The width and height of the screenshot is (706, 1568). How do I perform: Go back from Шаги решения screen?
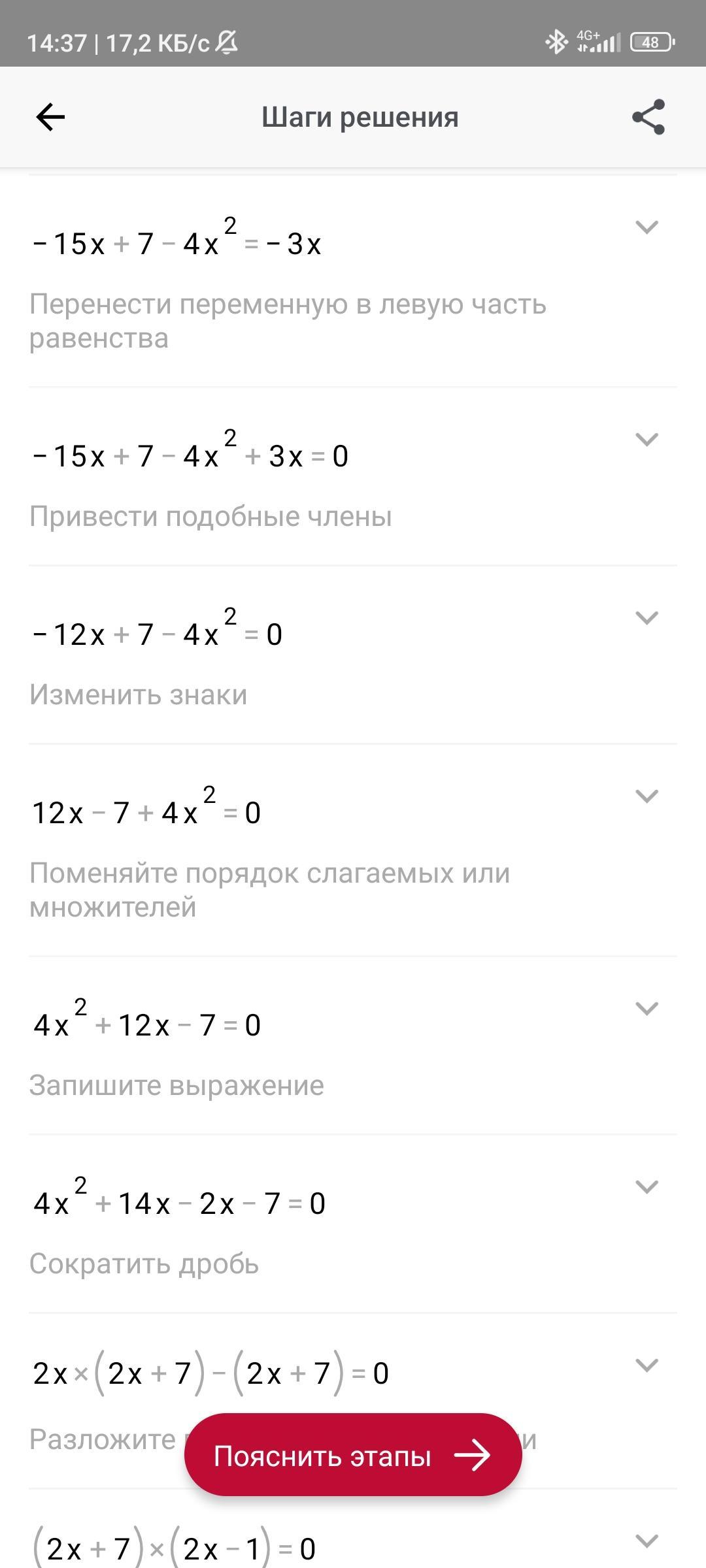click(x=50, y=118)
